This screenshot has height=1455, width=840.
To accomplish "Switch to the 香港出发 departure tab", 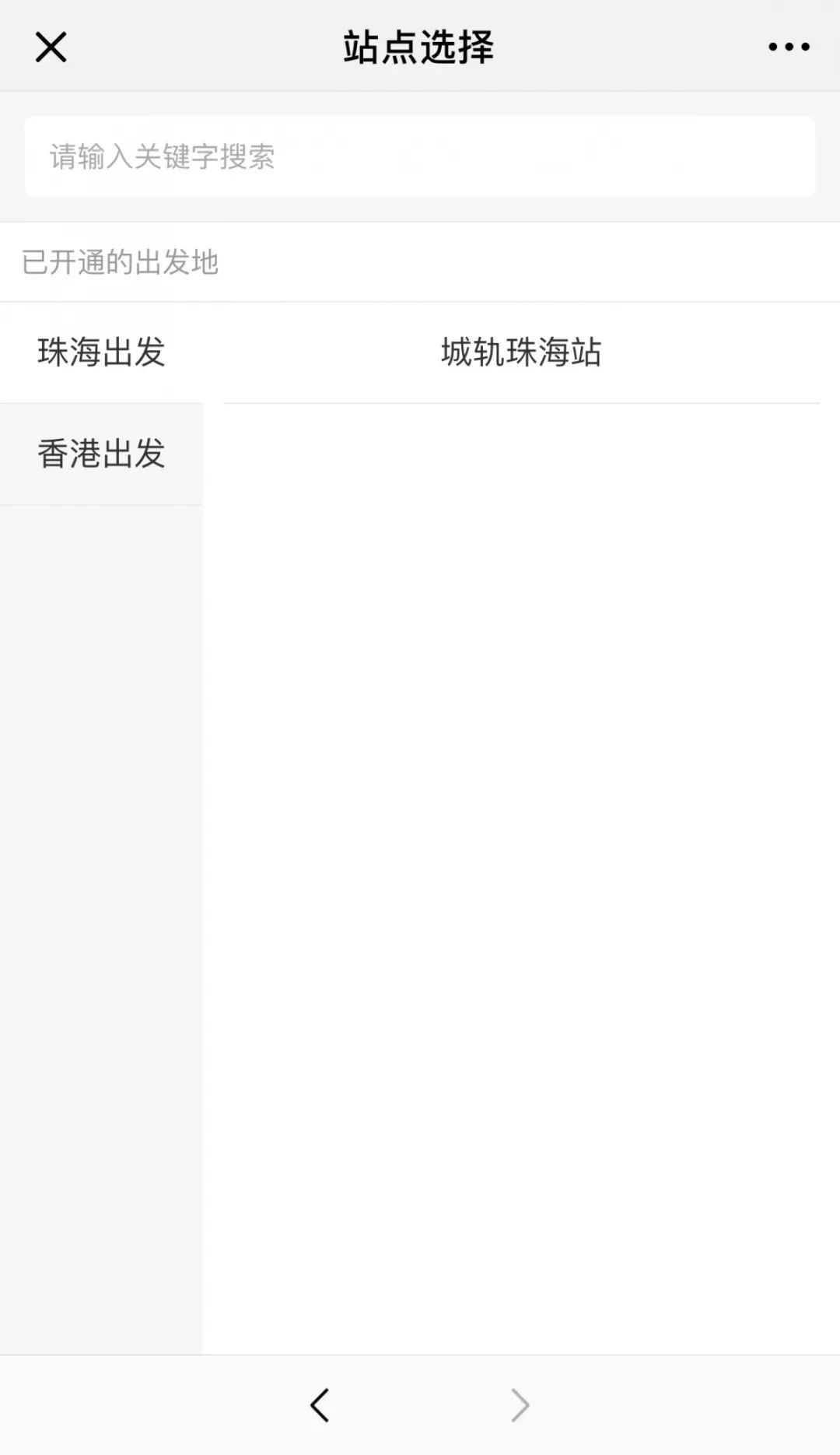I will click(101, 454).
